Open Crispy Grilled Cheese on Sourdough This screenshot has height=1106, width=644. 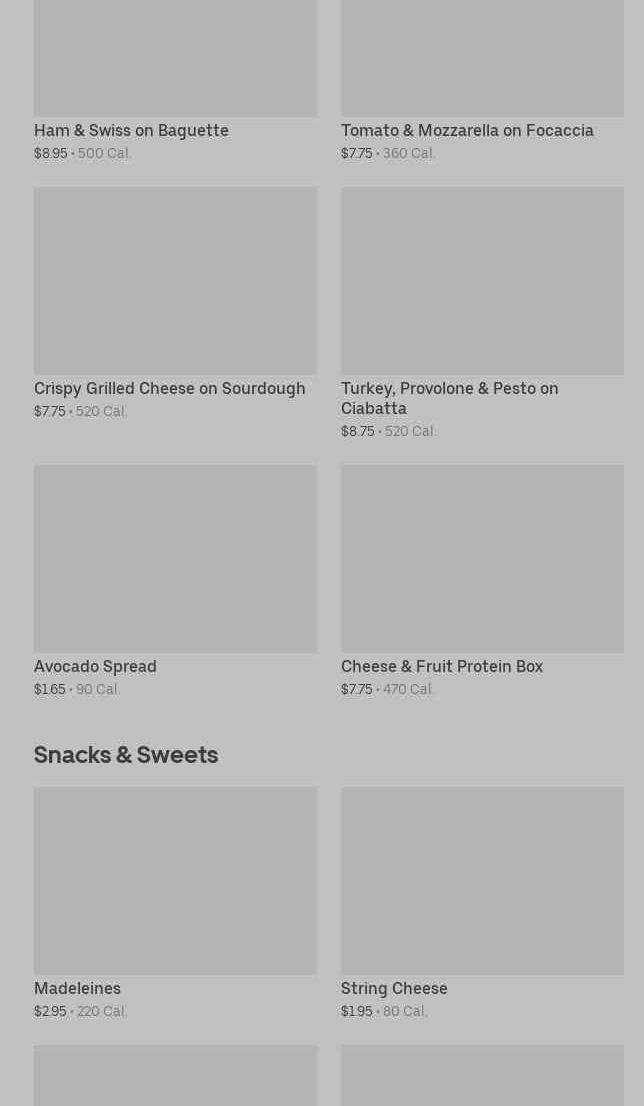(x=175, y=303)
